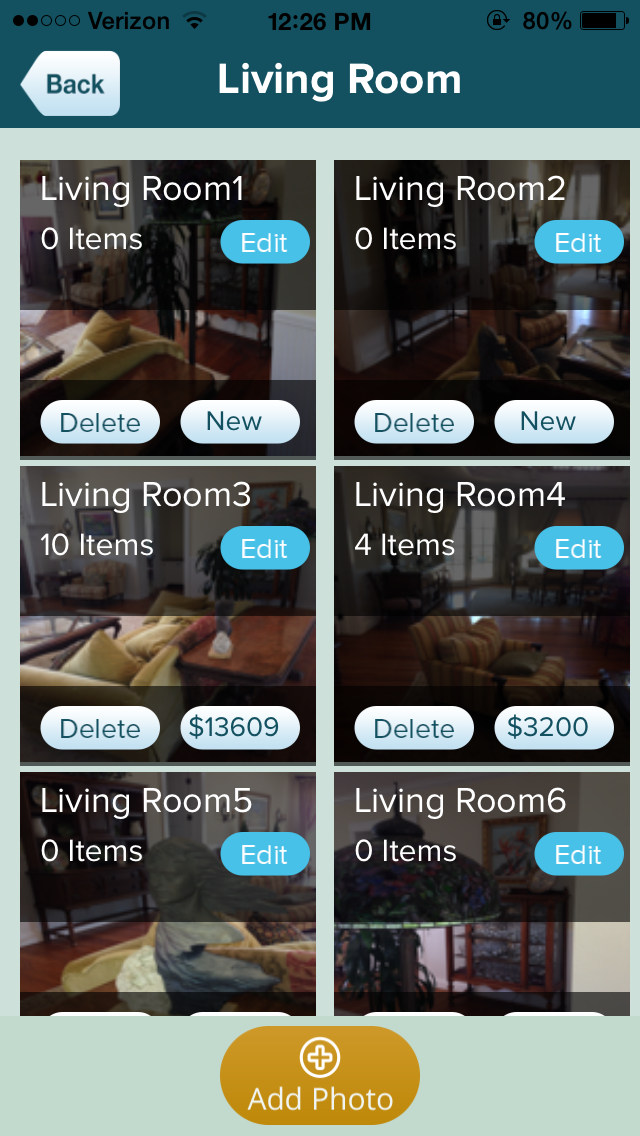Open the $13609 total on Living Room3

(x=239, y=727)
